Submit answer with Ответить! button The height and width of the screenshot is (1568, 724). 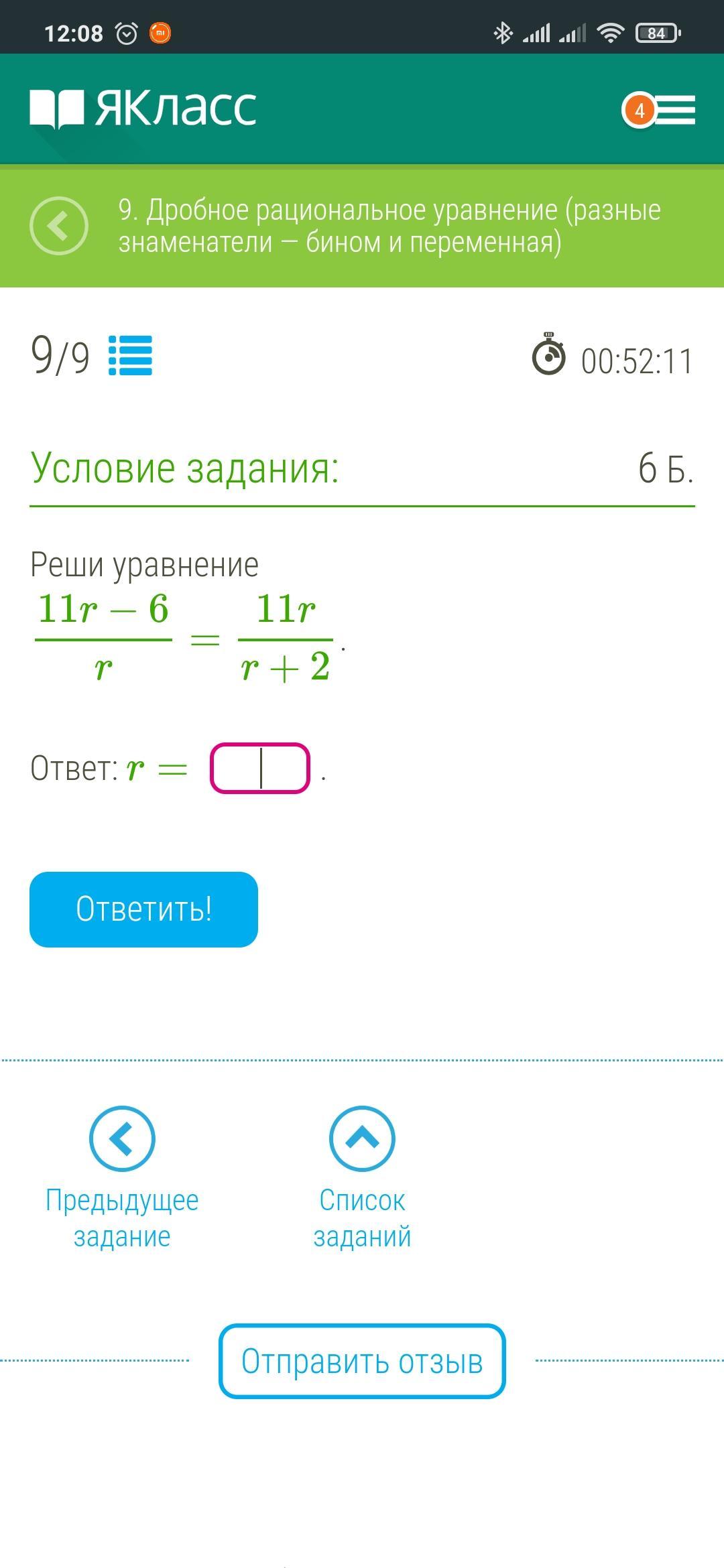coord(143,909)
